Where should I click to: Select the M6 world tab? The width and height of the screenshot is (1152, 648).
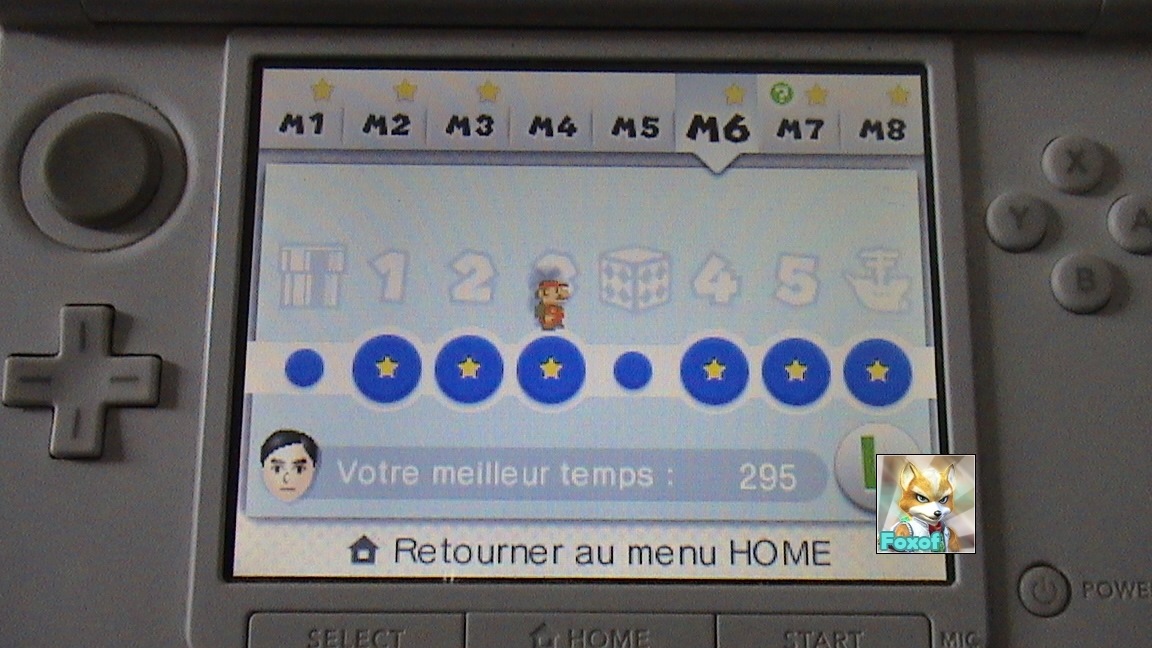(717, 127)
